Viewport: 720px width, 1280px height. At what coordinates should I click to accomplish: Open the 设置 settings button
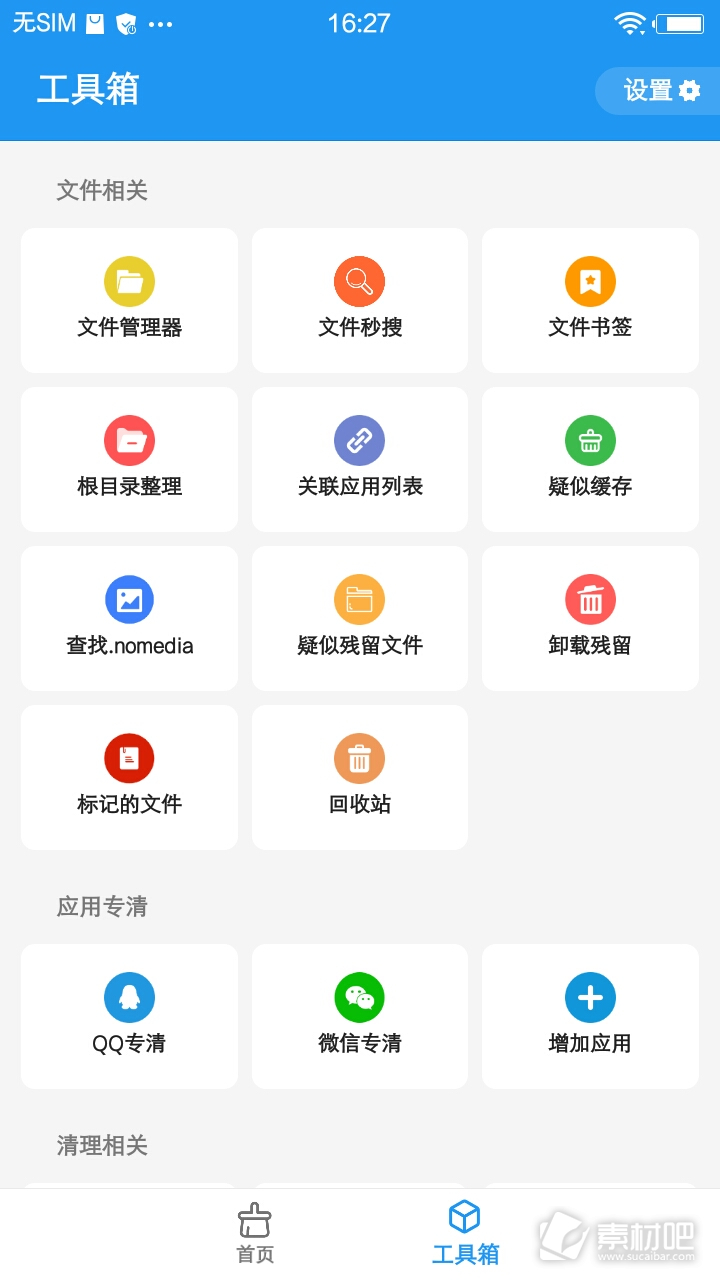659,91
